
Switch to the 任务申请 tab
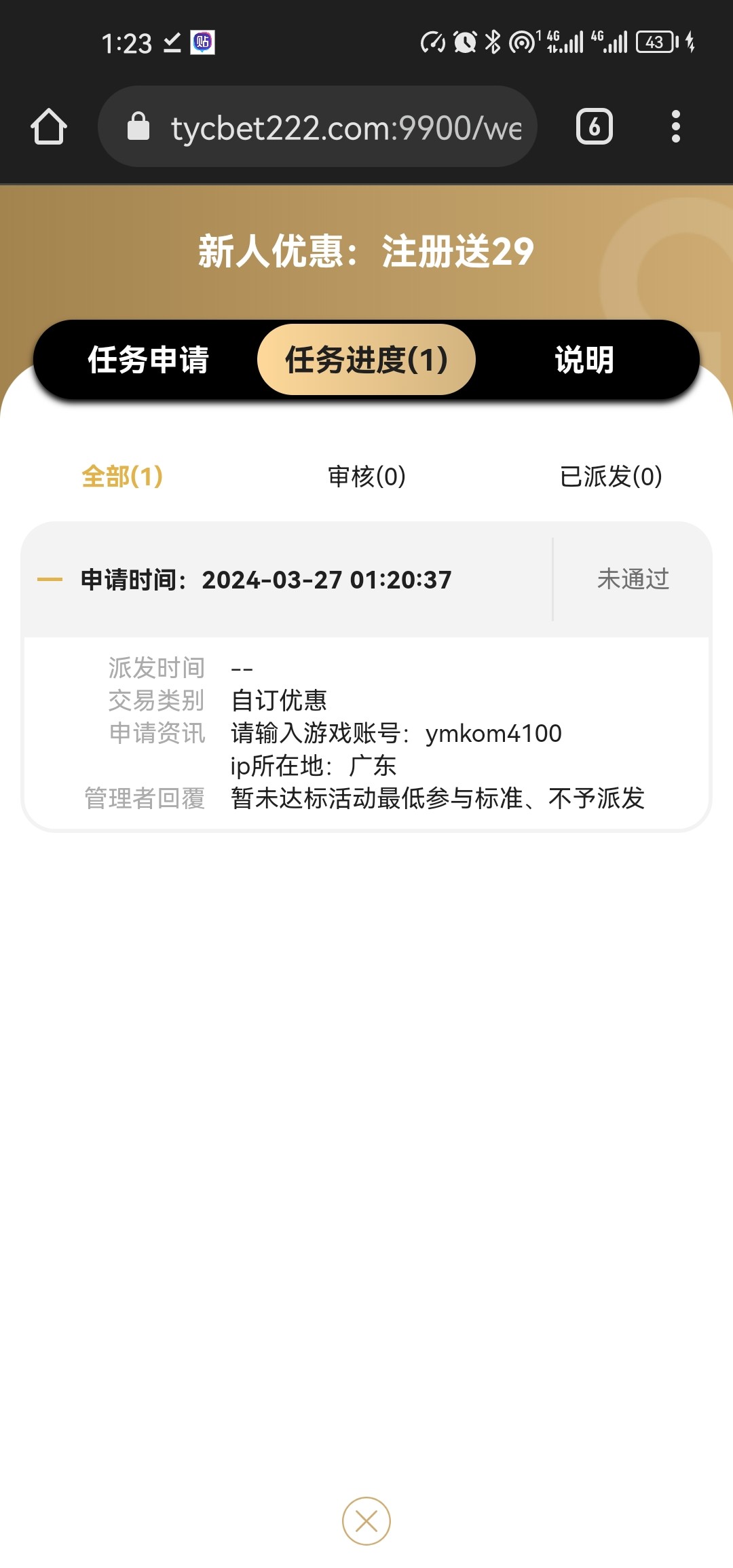pyautogui.click(x=148, y=360)
